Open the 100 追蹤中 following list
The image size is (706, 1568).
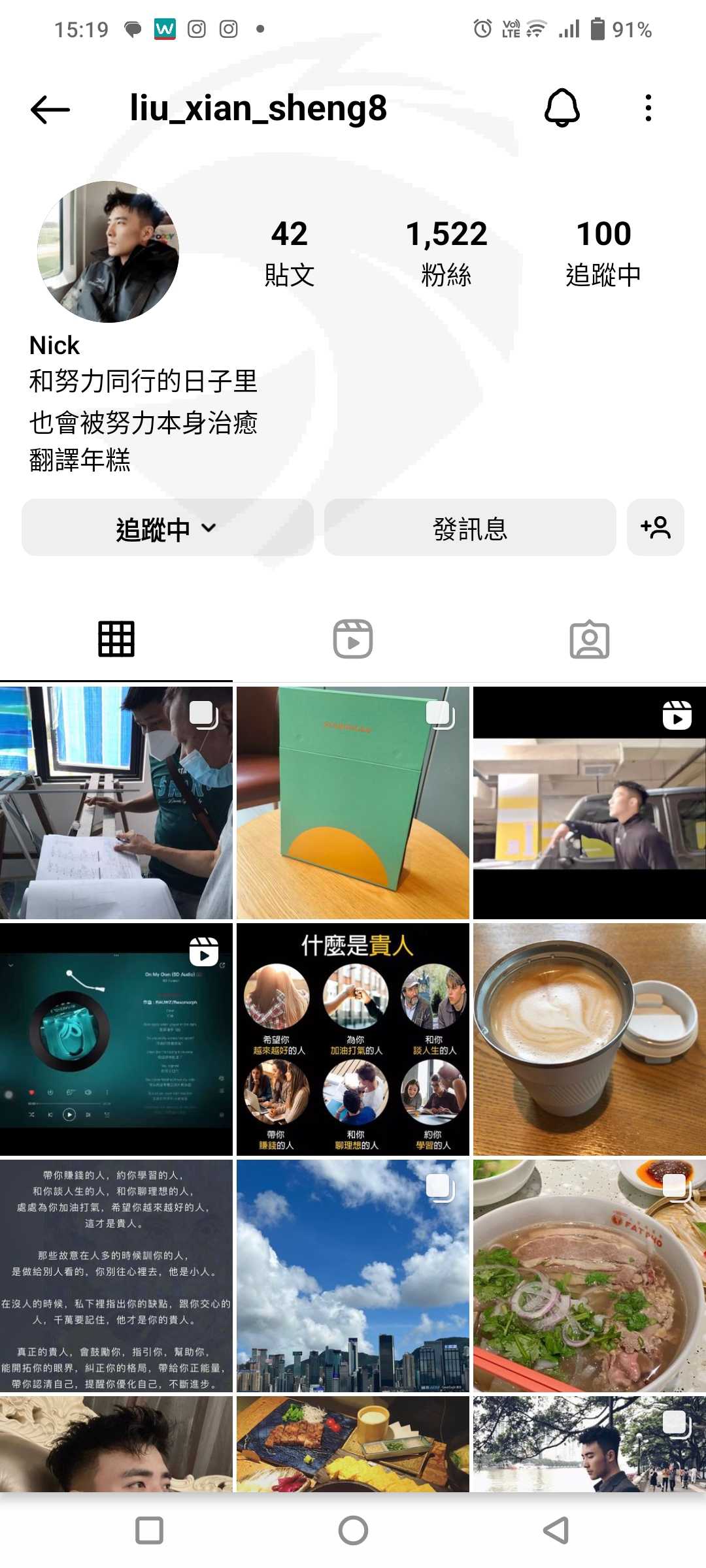point(603,253)
